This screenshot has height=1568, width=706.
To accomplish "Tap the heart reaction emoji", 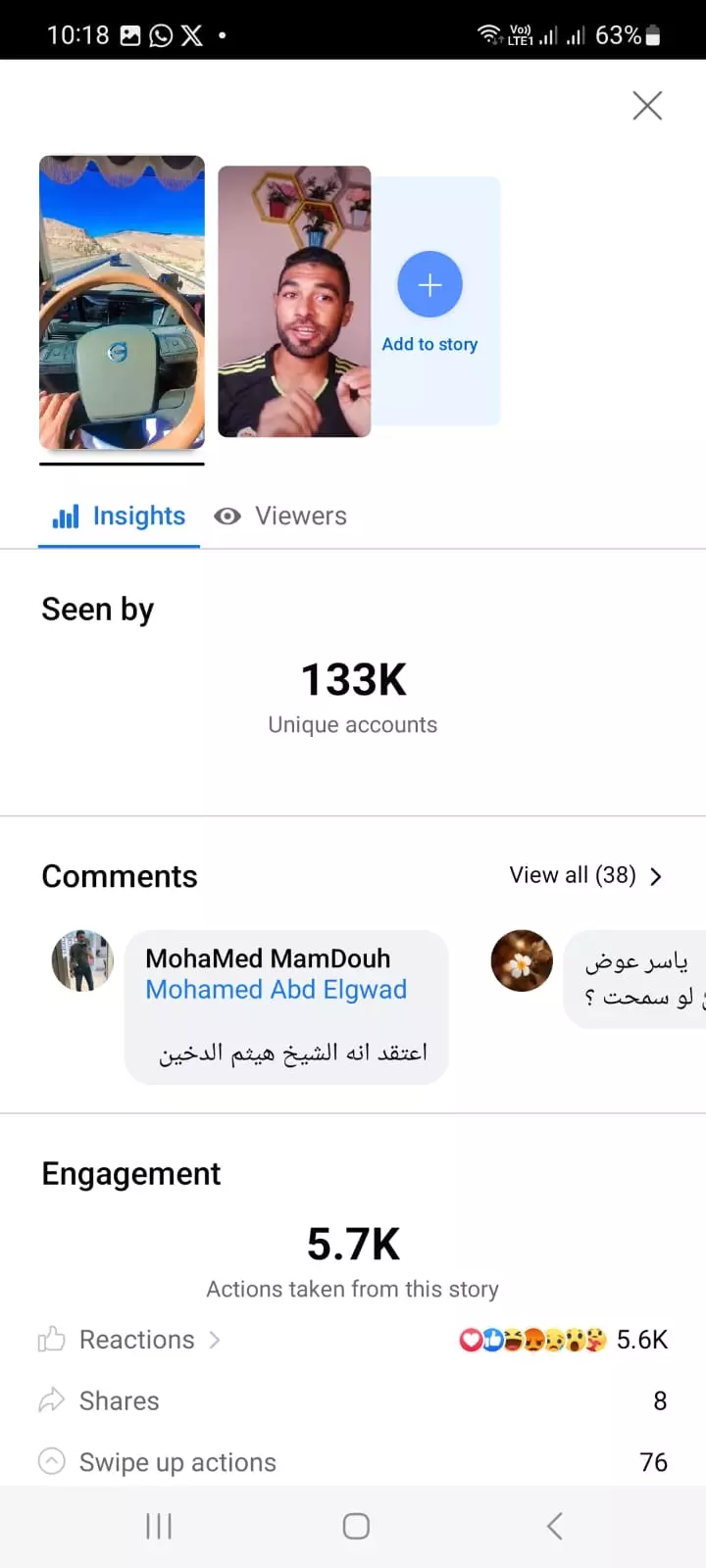I will click(x=471, y=1340).
